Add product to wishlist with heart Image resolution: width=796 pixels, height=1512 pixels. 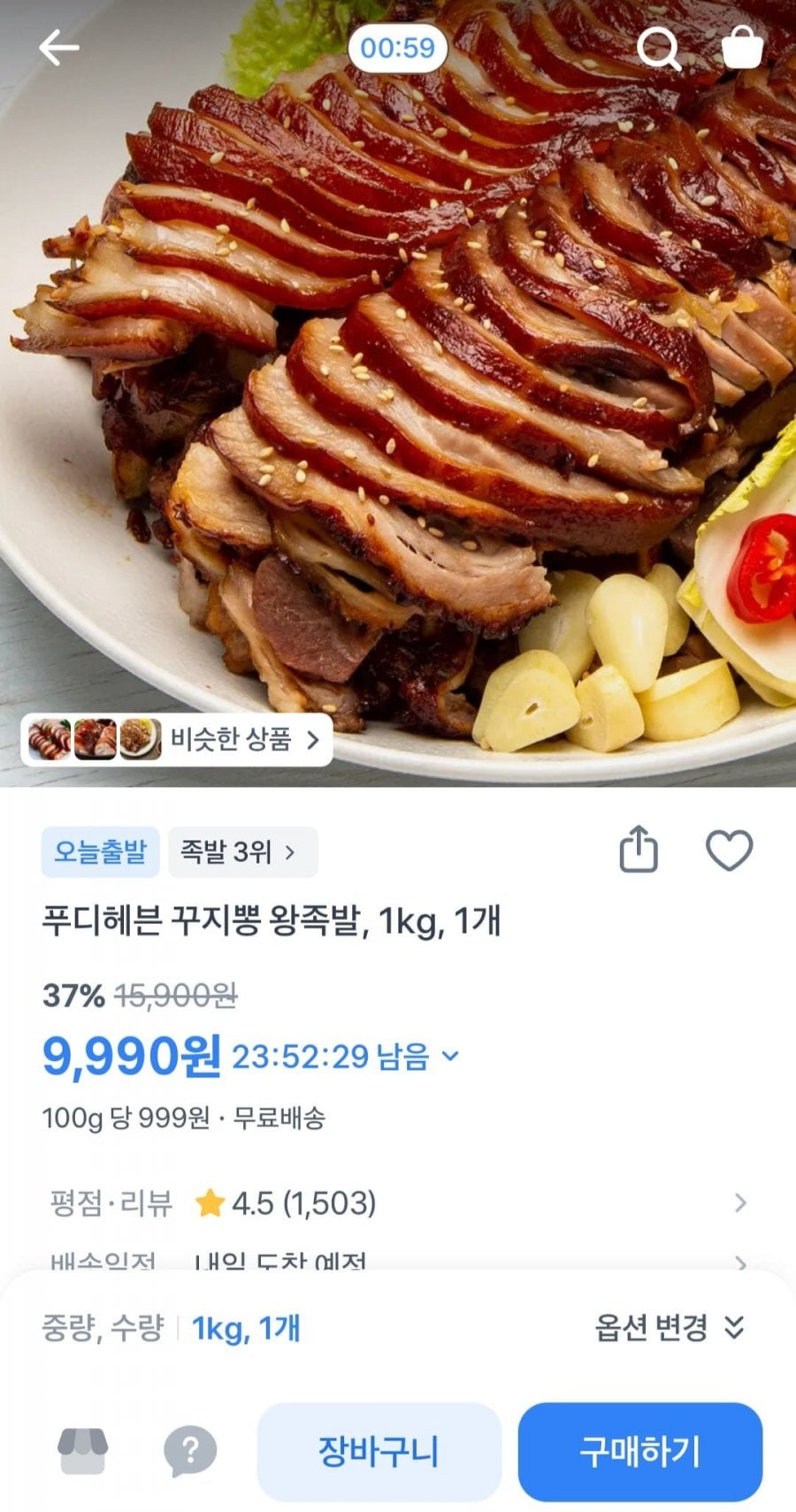tap(729, 850)
